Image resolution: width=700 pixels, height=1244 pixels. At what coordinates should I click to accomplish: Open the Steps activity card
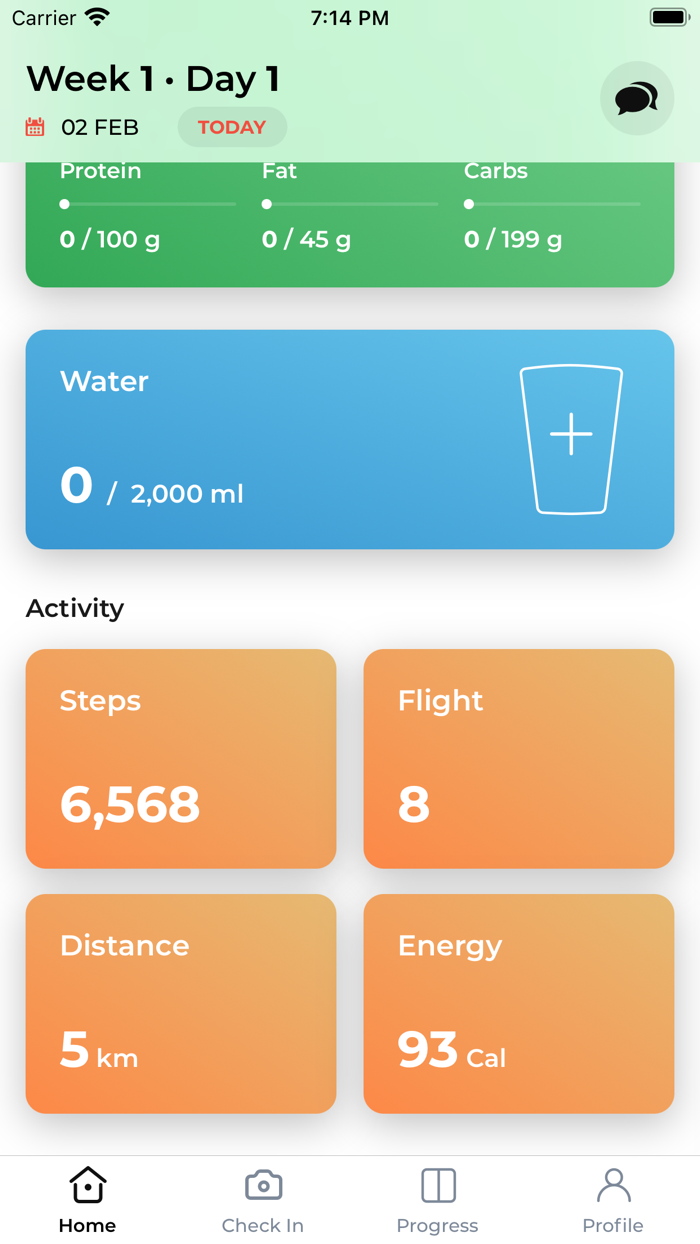pyautogui.click(x=181, y=758)
